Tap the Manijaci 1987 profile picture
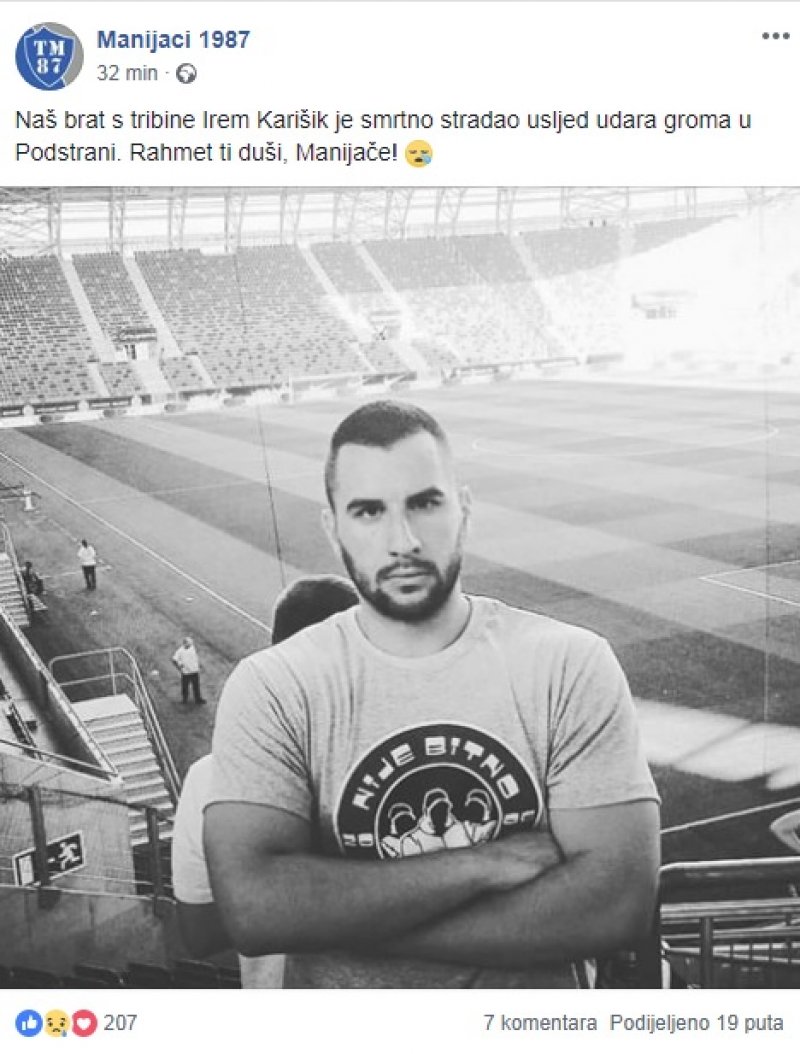The image size is (800, 1054). point(49,56)
